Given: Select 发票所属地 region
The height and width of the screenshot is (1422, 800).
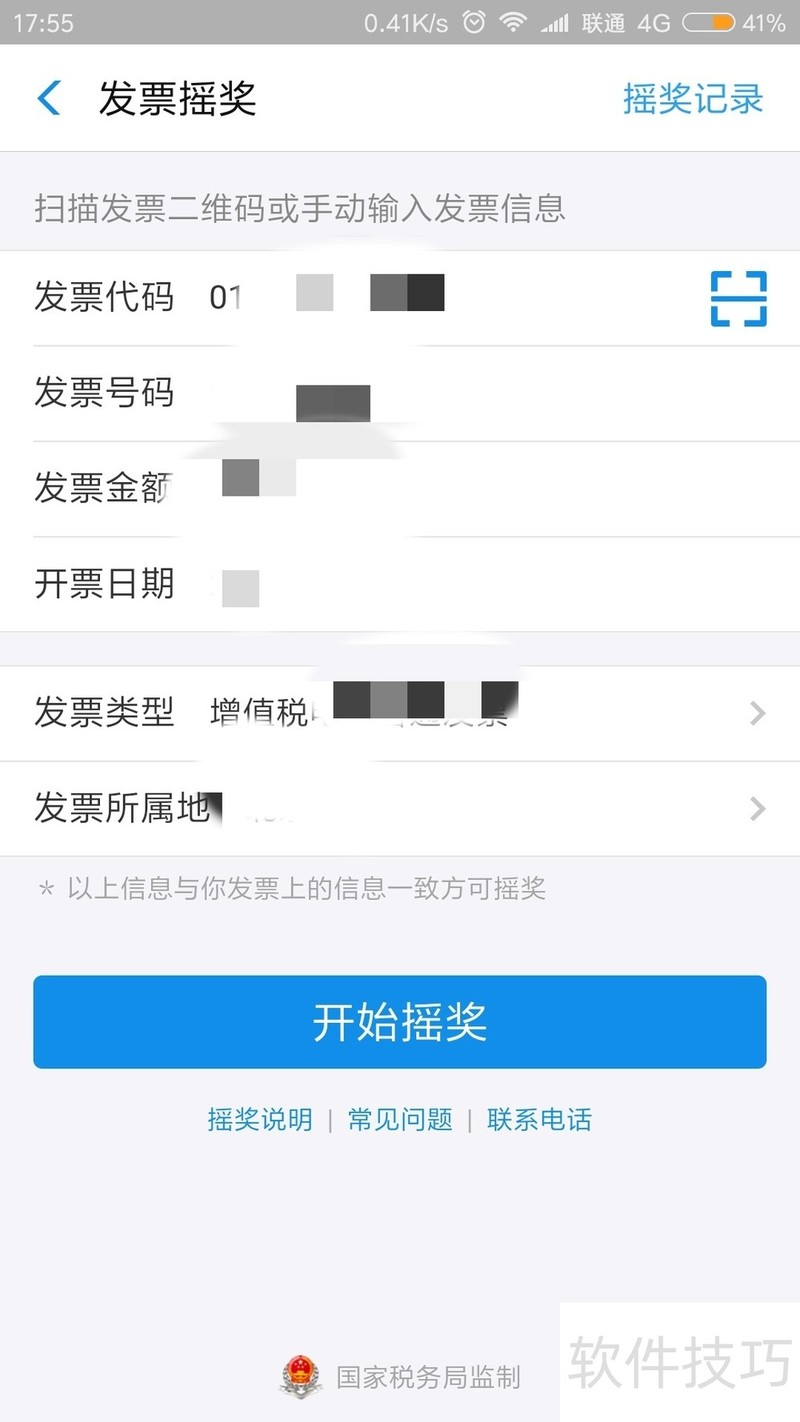Looking at the screenshot, I should [480, 808].
